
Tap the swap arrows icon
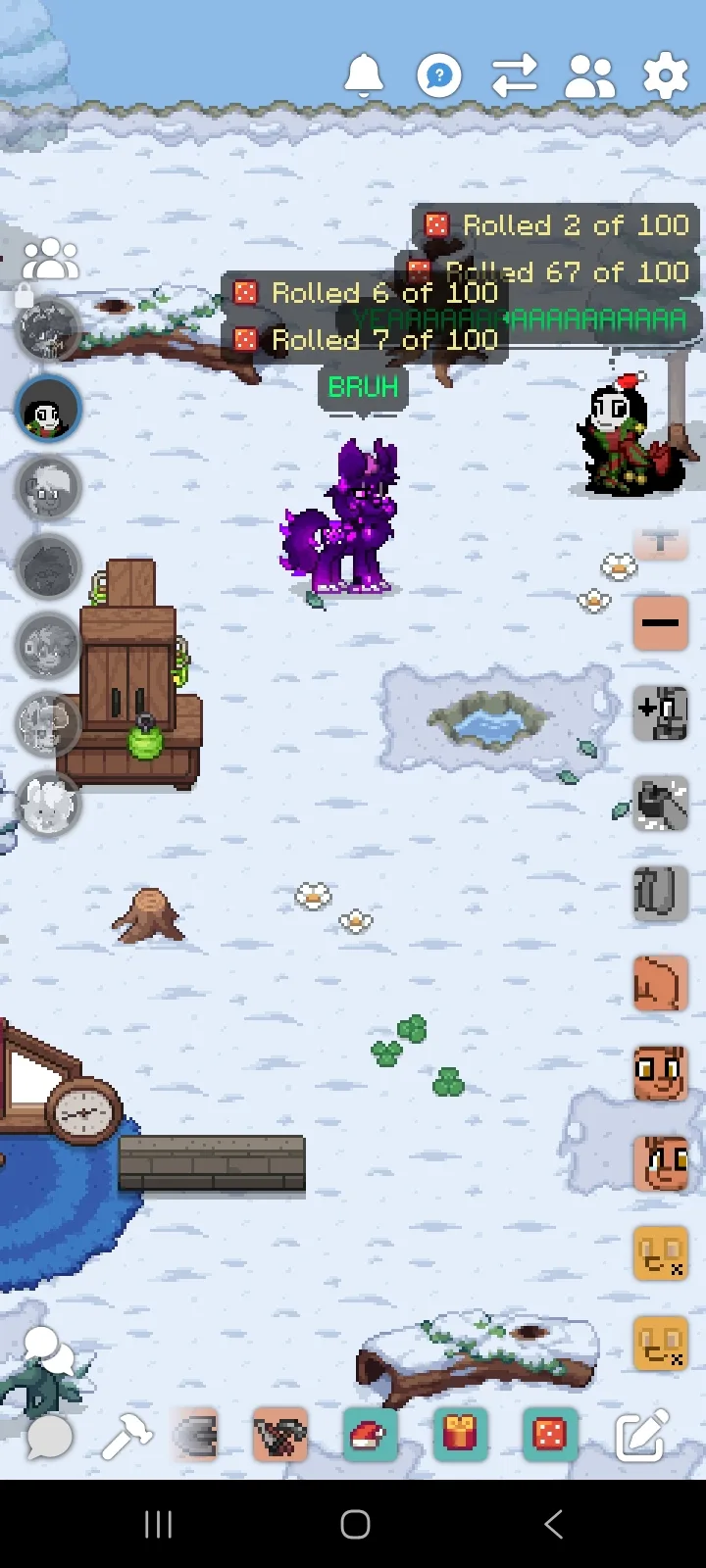click(515, 75)
